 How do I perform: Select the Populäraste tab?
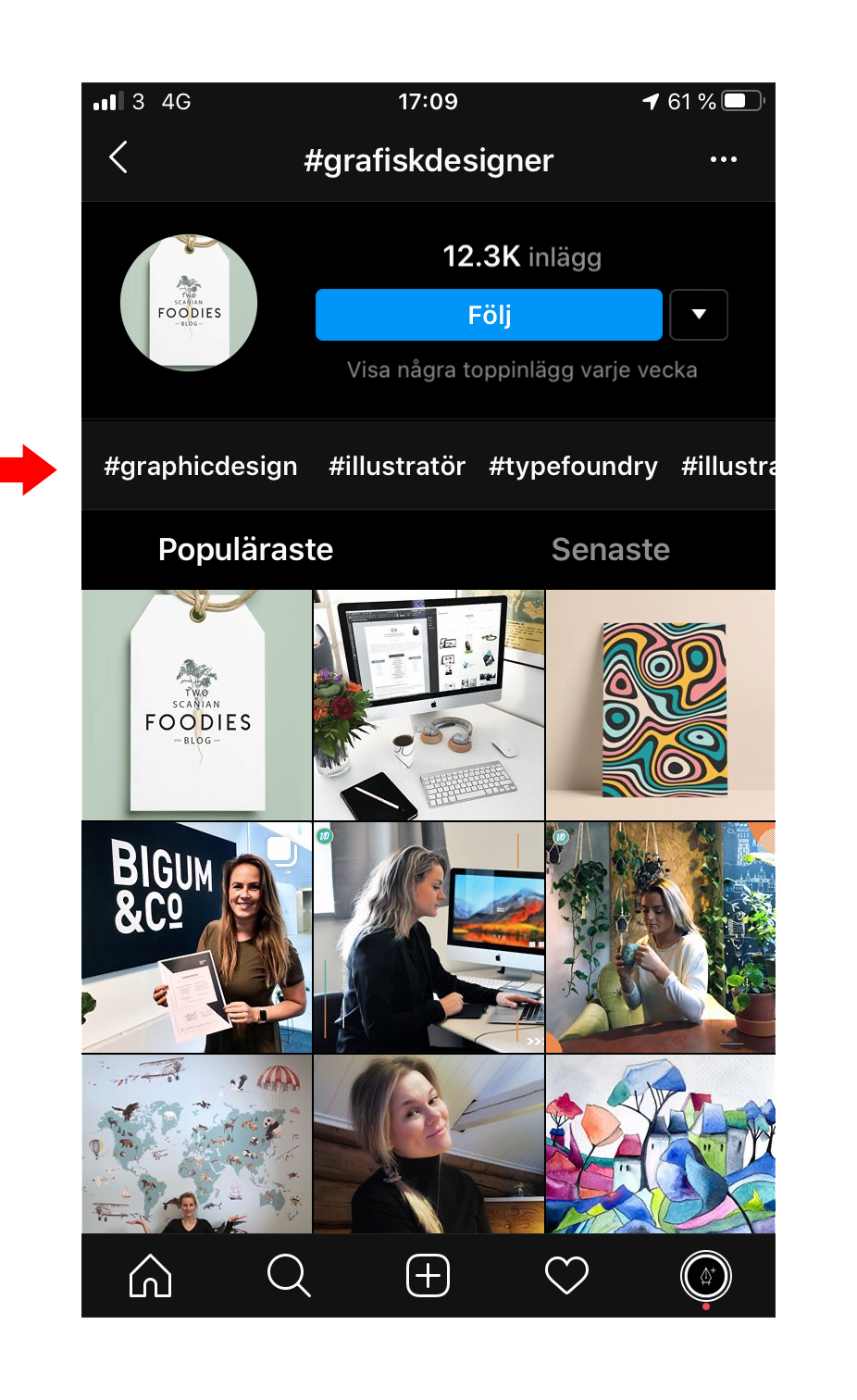pyautogui.click(x=245, y=549)
